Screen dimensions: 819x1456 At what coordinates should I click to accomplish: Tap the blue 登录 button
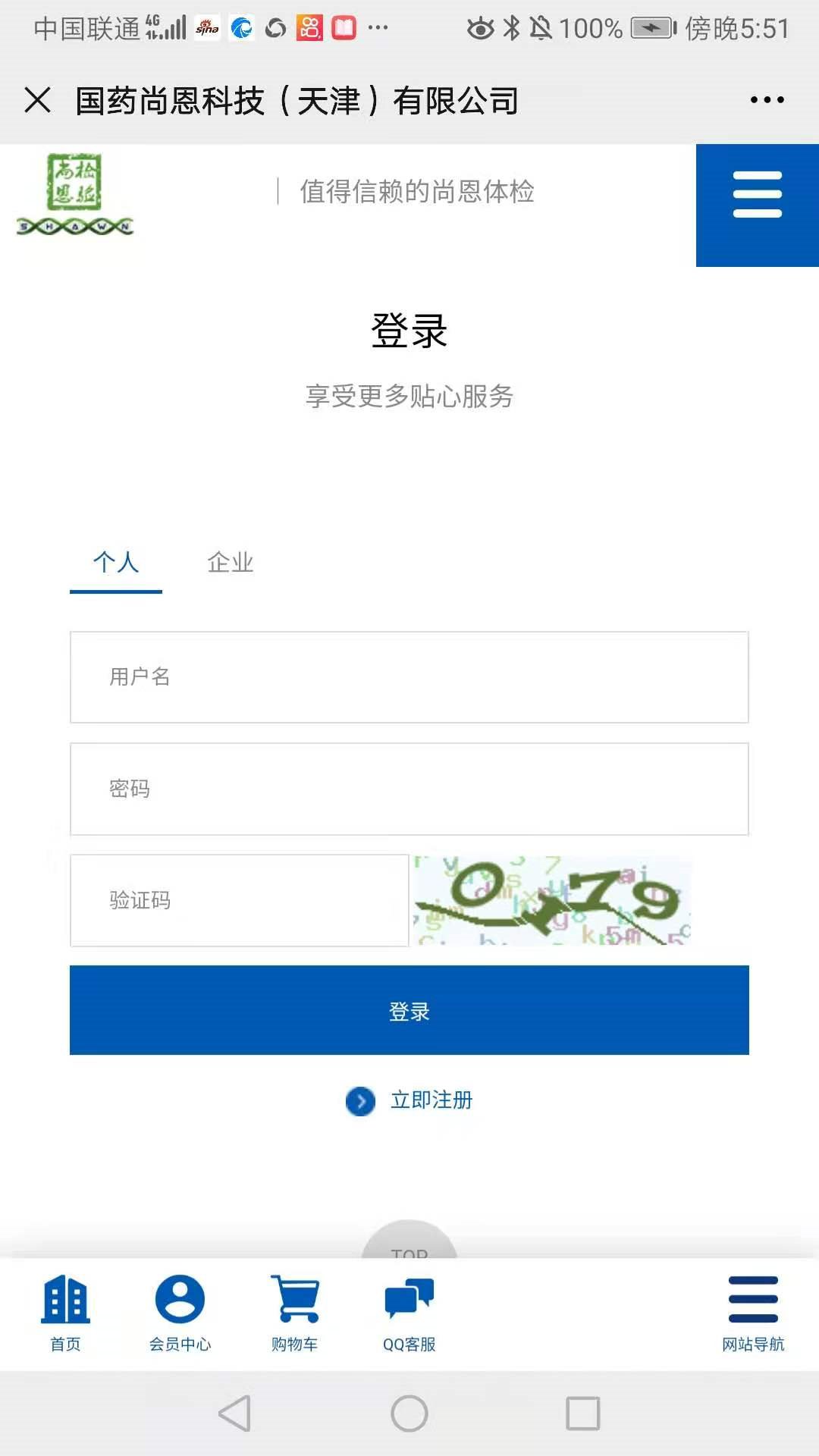pyautogui.click(x=409, y=1010)
